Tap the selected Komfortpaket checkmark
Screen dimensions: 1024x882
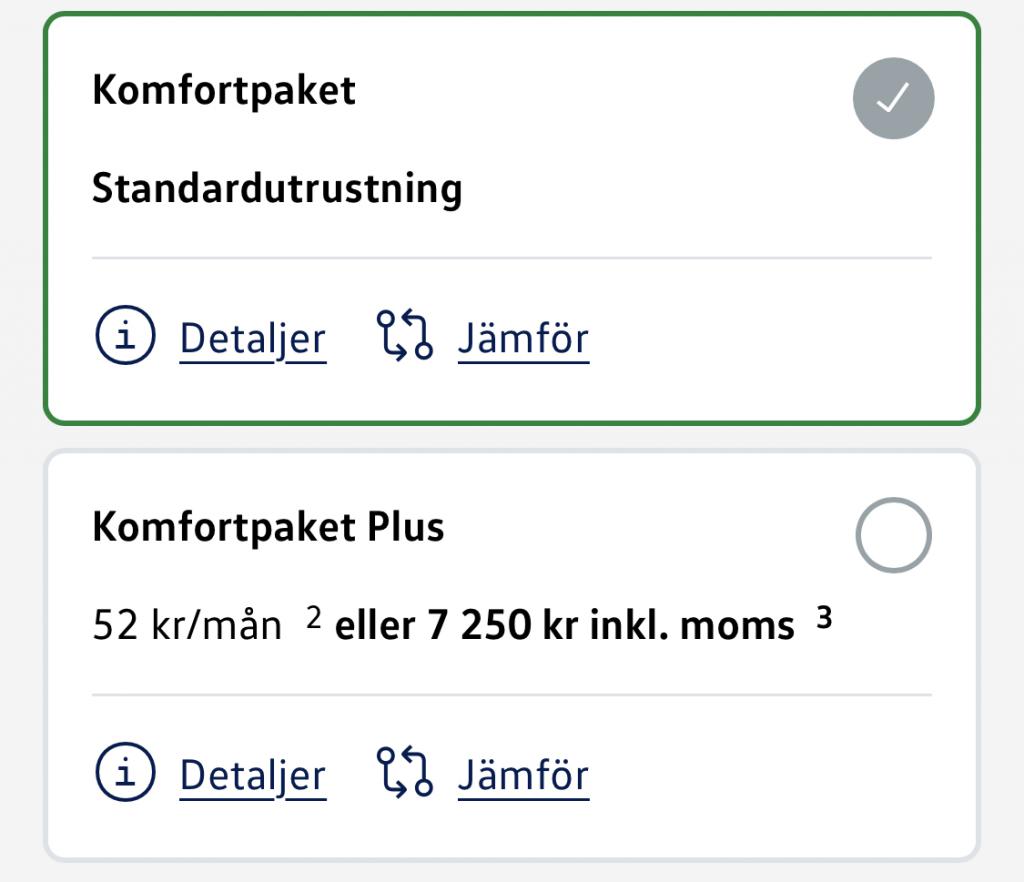[x=893, y=98]
